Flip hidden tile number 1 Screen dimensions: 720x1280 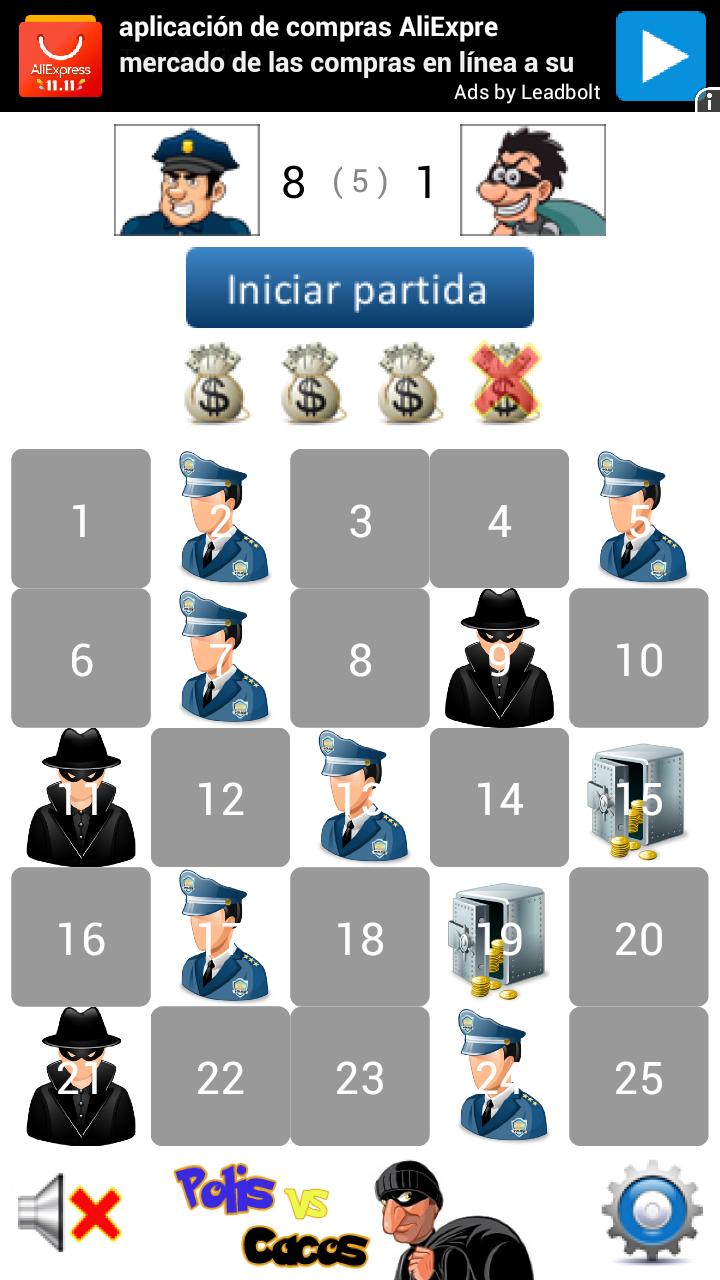coord(80,518)
